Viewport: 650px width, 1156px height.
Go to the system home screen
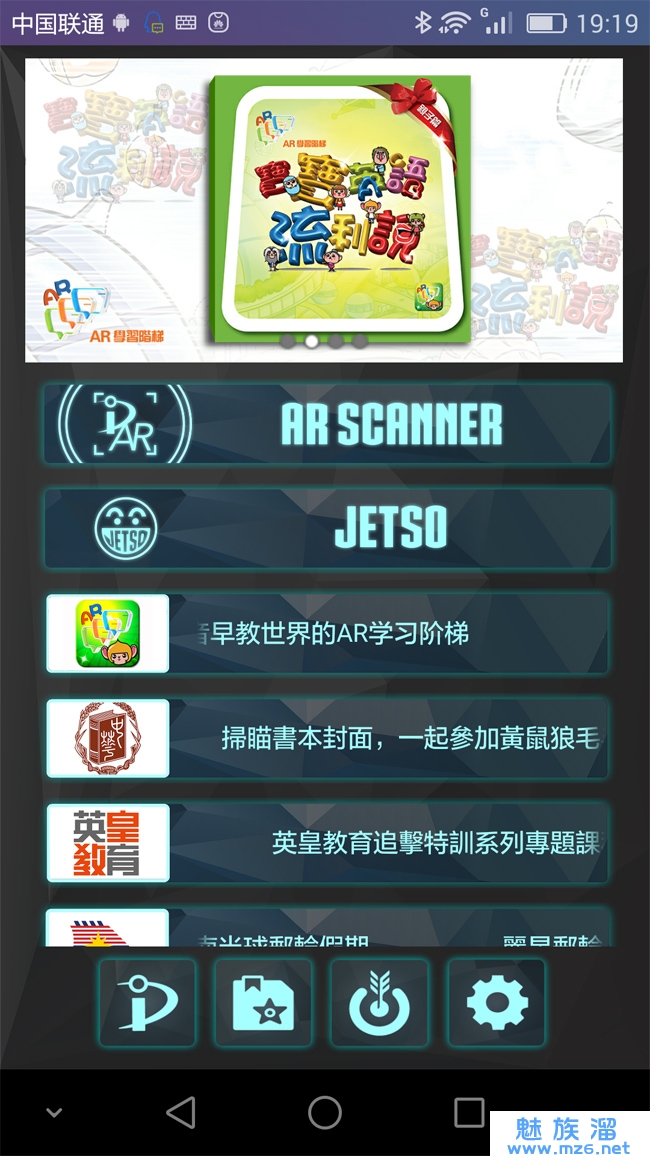pyautogui.click(x=325, y=1112)
